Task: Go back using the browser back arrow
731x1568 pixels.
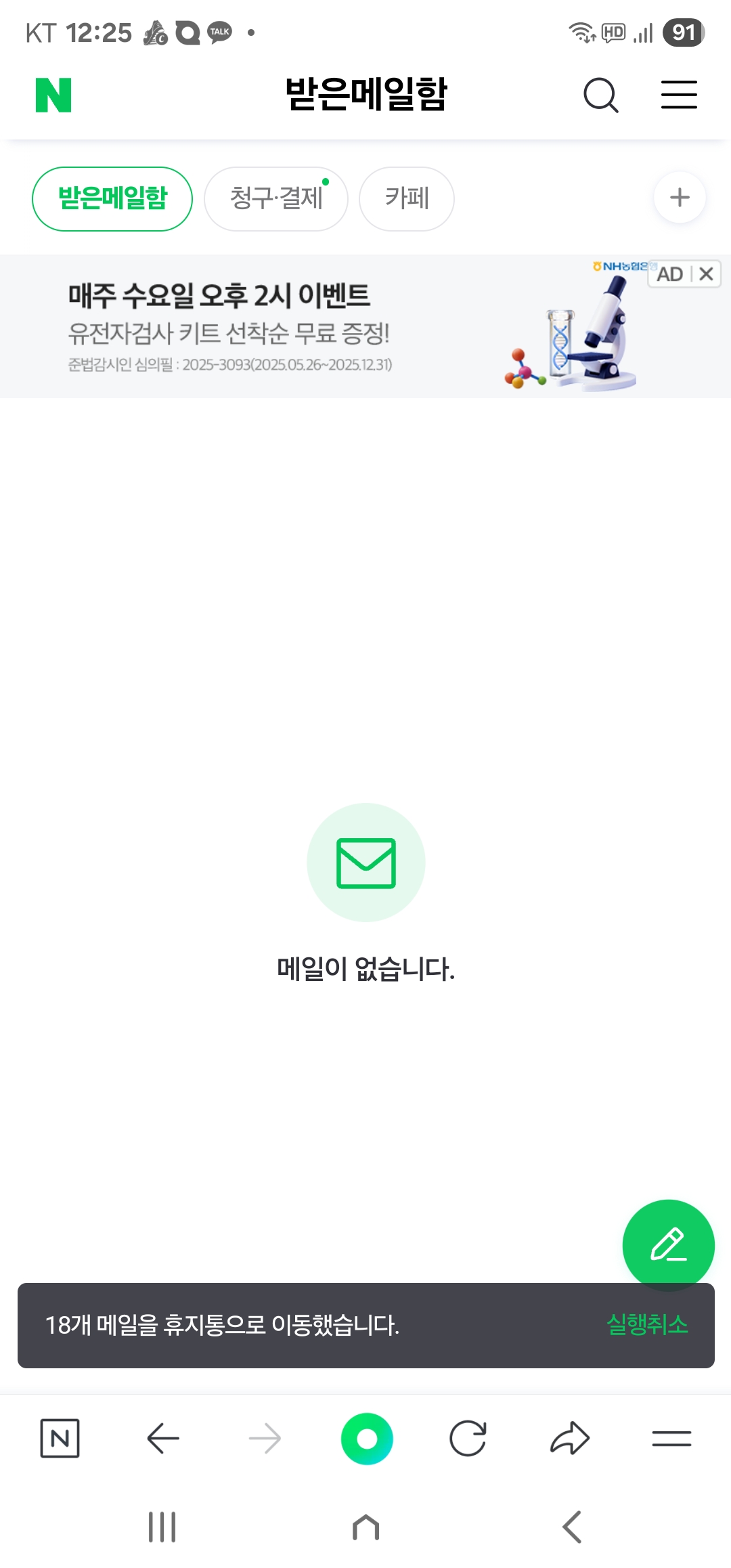Action: [x=162, y=1438]
